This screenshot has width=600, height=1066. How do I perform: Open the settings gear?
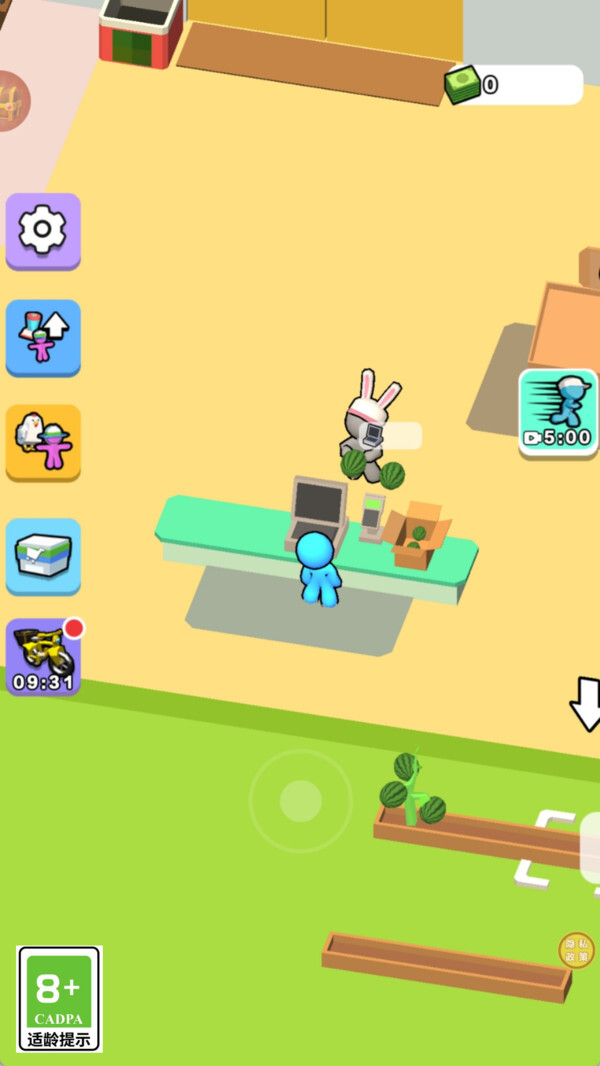[43, 231]
